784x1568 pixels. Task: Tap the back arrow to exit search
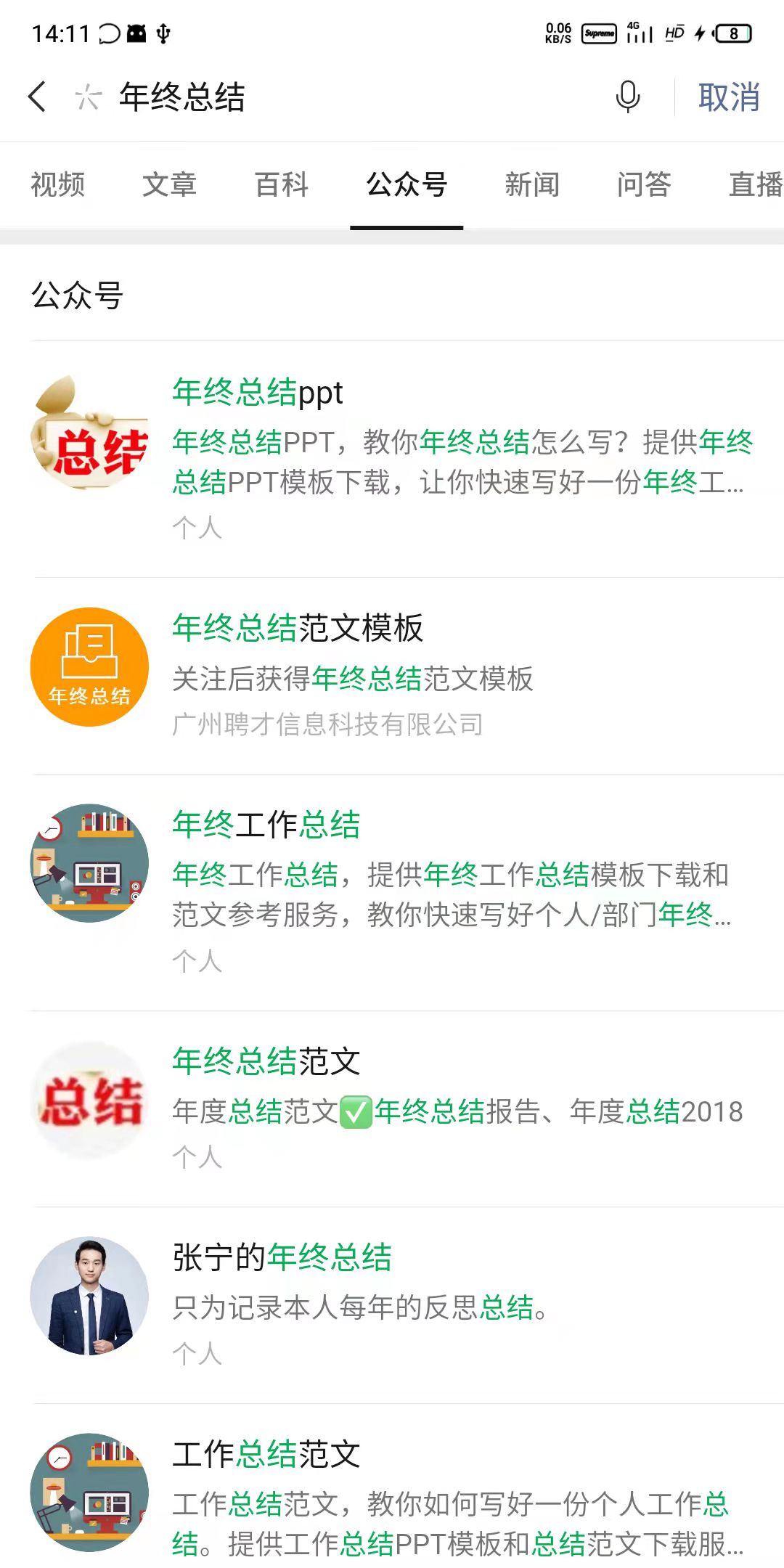pyautogui.click(x=38, y=97)
